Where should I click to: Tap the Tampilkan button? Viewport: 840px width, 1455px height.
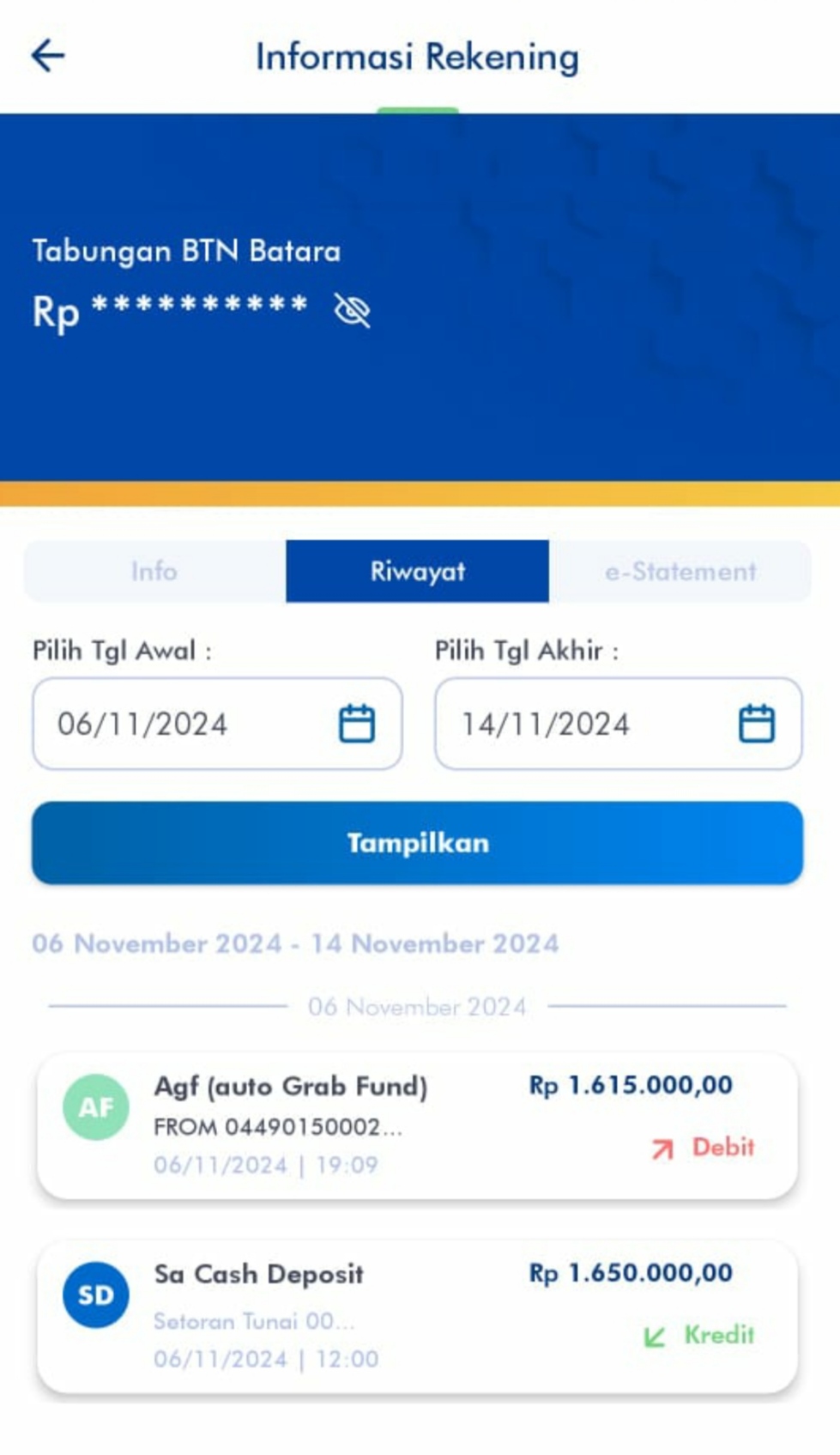click(417, 843)
